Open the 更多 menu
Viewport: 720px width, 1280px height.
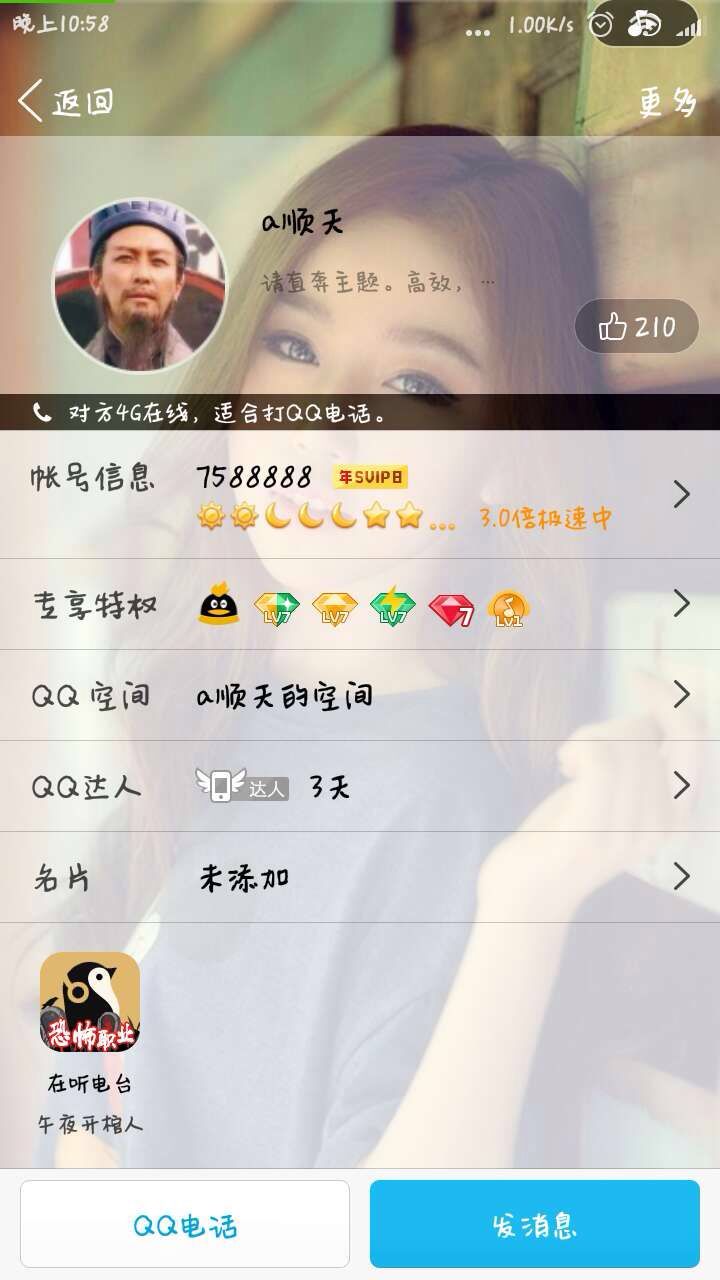[x=667, y=102]
